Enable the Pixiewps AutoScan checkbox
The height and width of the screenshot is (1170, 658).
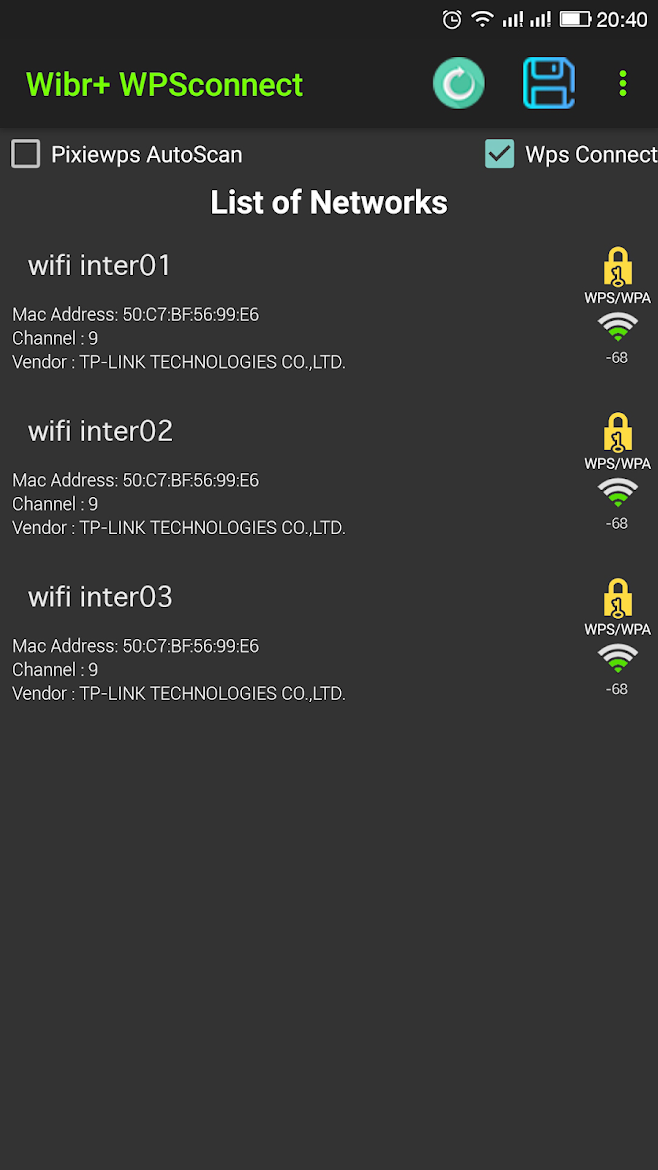[x=26, y=154]
